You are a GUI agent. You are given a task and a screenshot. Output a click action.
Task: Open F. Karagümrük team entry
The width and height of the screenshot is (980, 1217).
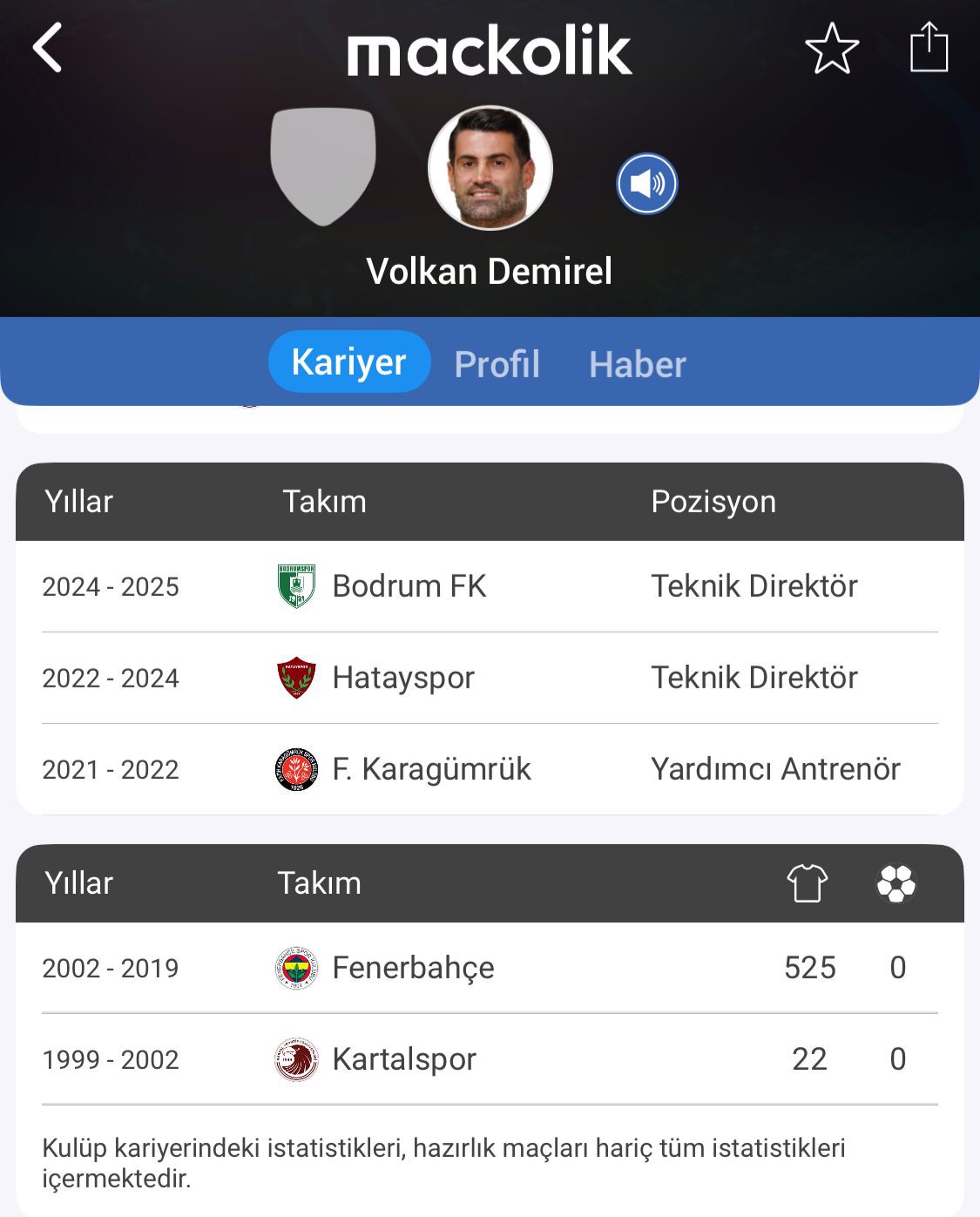[430, 769]
